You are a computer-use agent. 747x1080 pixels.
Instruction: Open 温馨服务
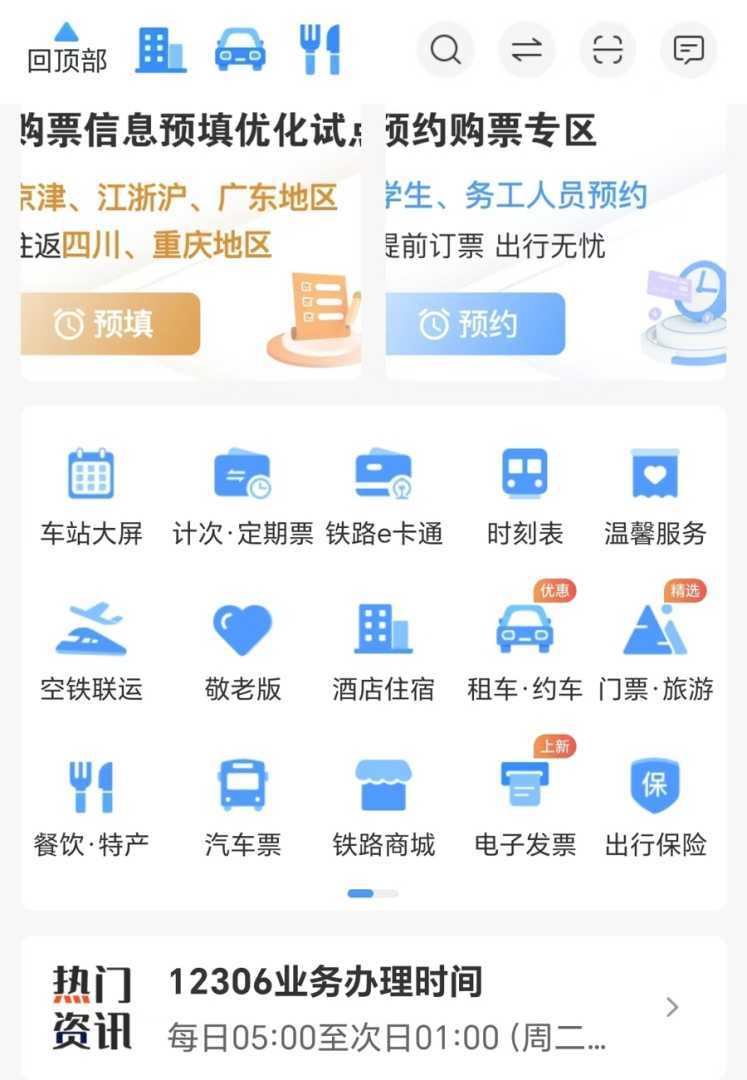point(655,496)
